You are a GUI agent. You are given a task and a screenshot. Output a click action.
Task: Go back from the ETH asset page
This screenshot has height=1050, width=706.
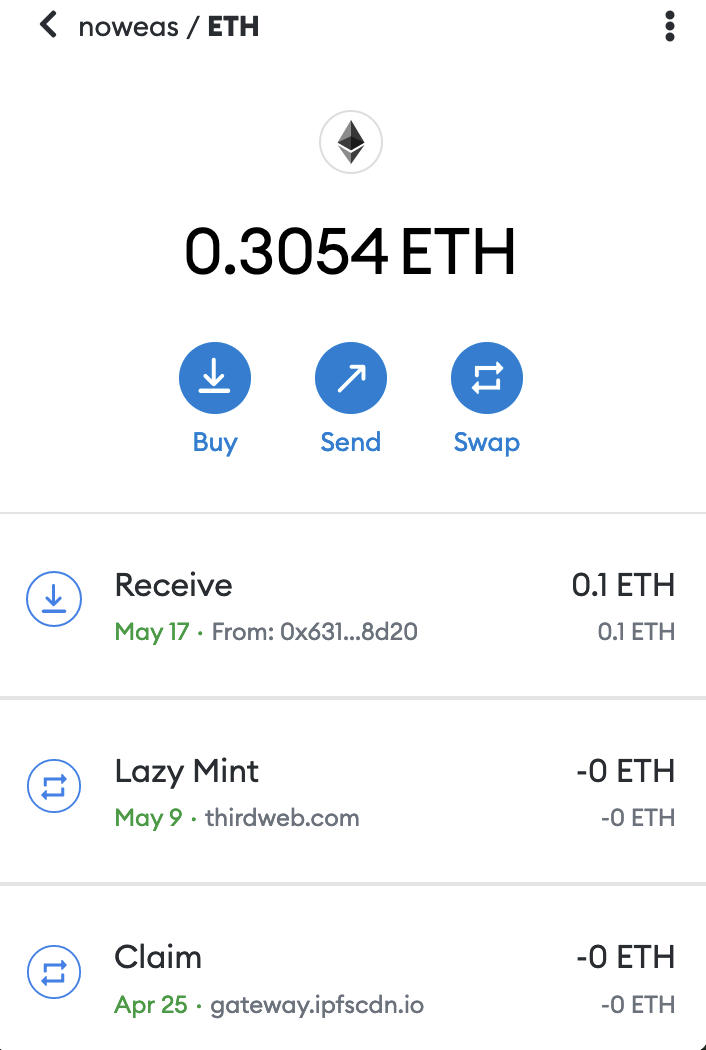[48, 26]
